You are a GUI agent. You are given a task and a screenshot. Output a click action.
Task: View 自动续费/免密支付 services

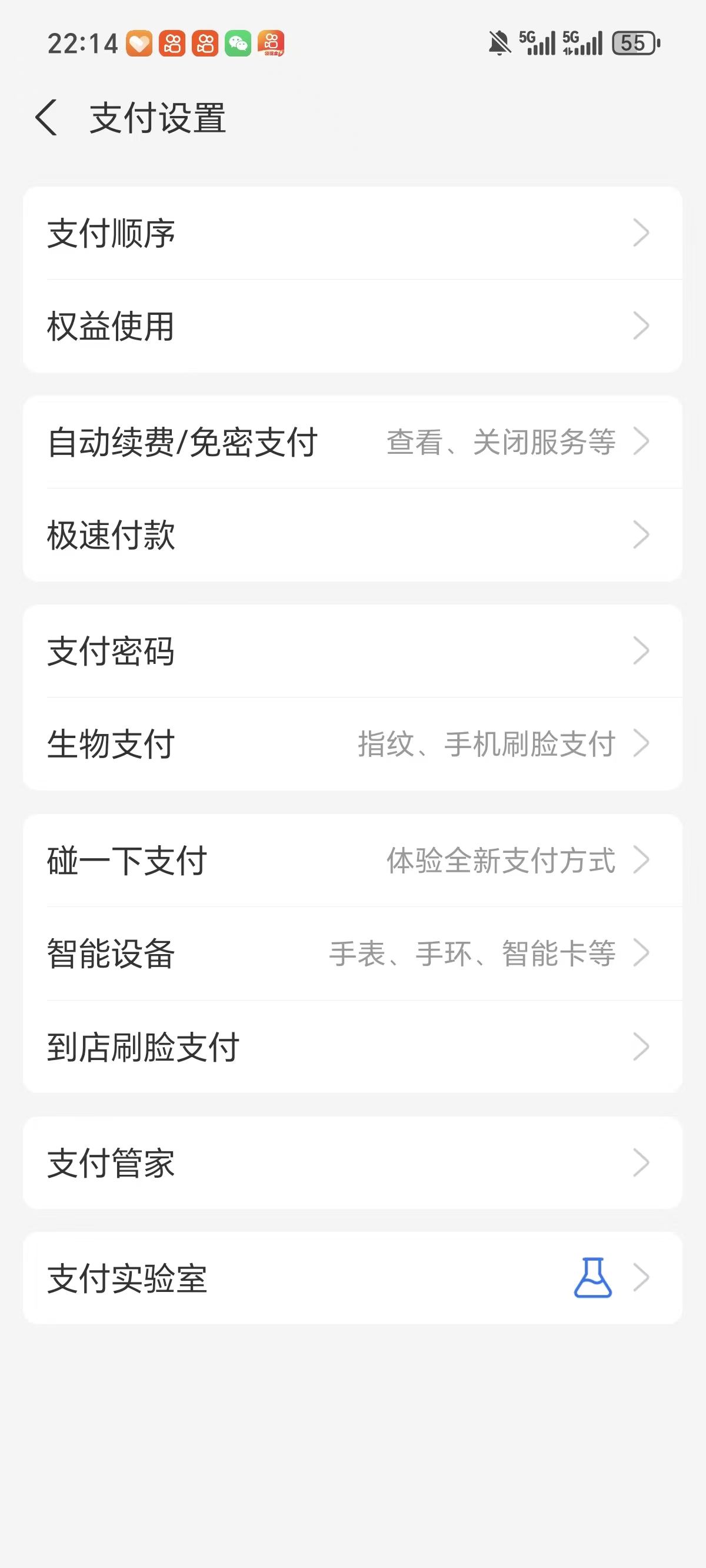tap(352, 442)
